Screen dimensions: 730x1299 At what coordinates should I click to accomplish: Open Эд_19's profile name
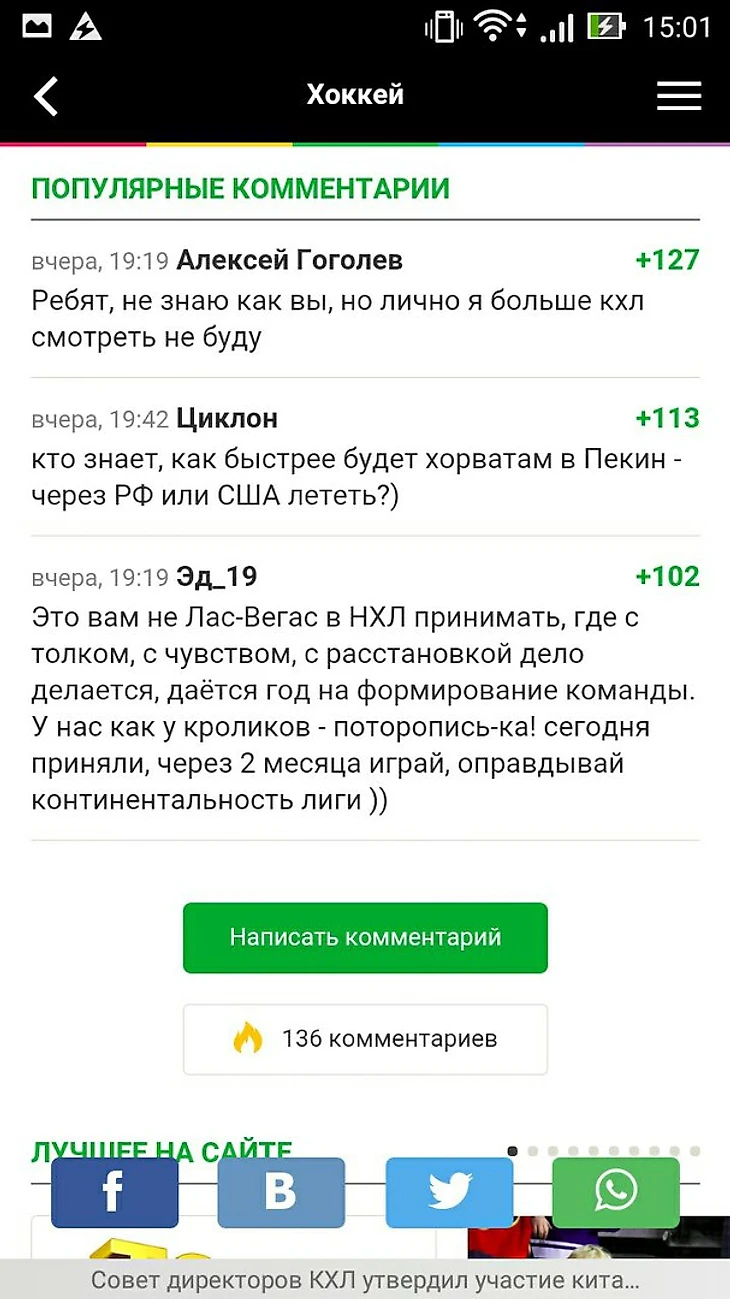tap(217, 577)
